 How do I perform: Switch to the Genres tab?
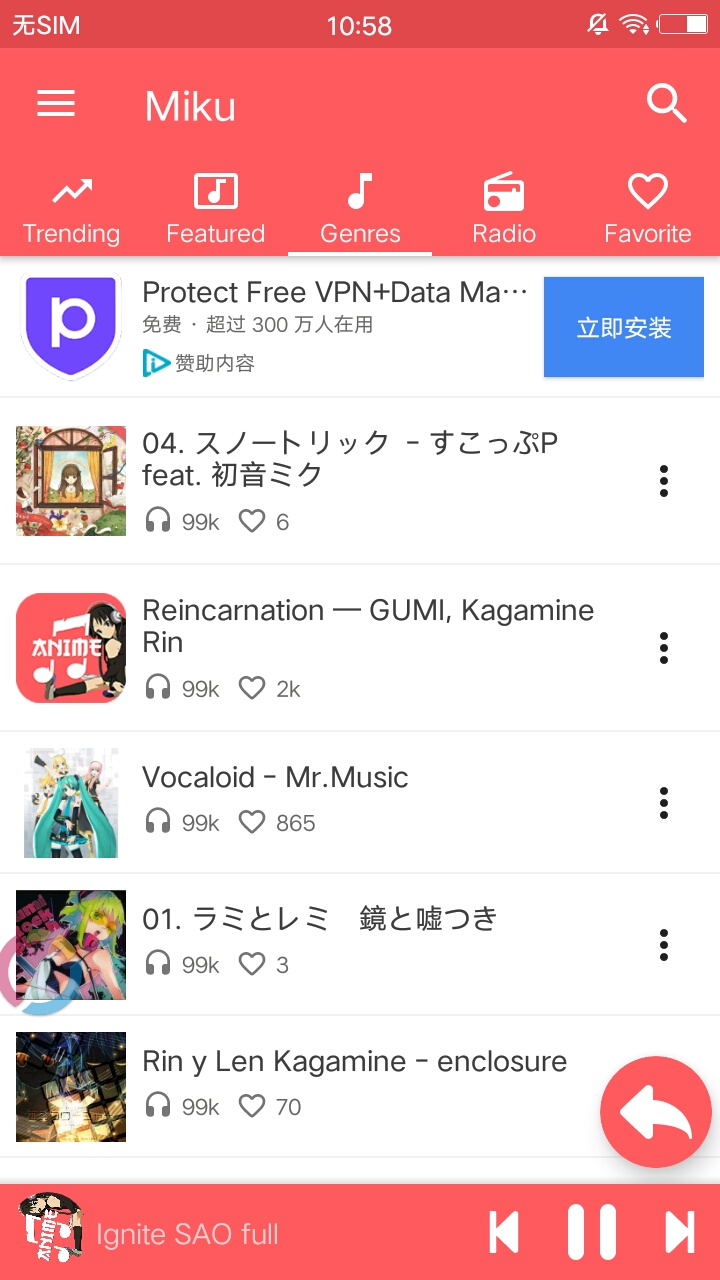click(x=360, y=205)
